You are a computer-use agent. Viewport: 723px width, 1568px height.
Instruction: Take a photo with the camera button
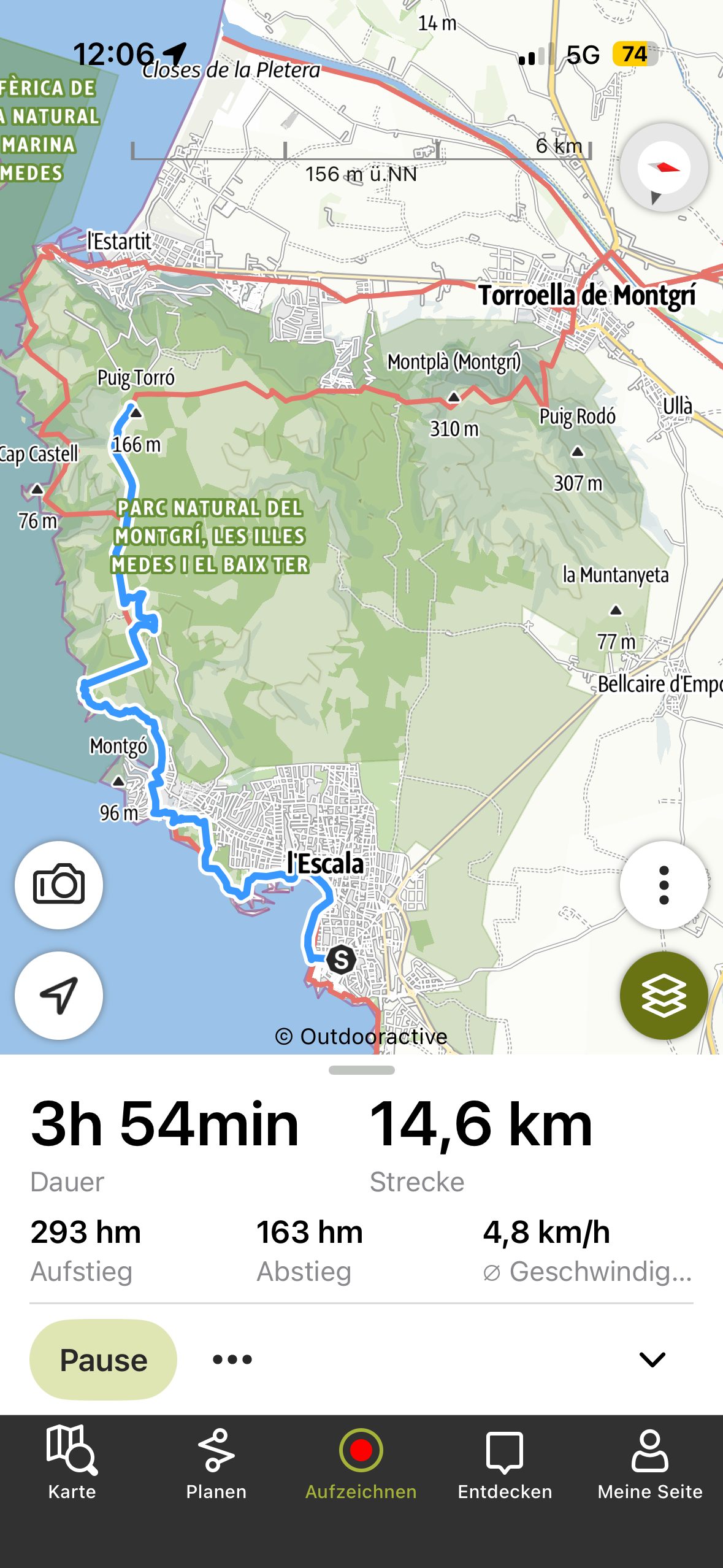click(x=59, y=885)
